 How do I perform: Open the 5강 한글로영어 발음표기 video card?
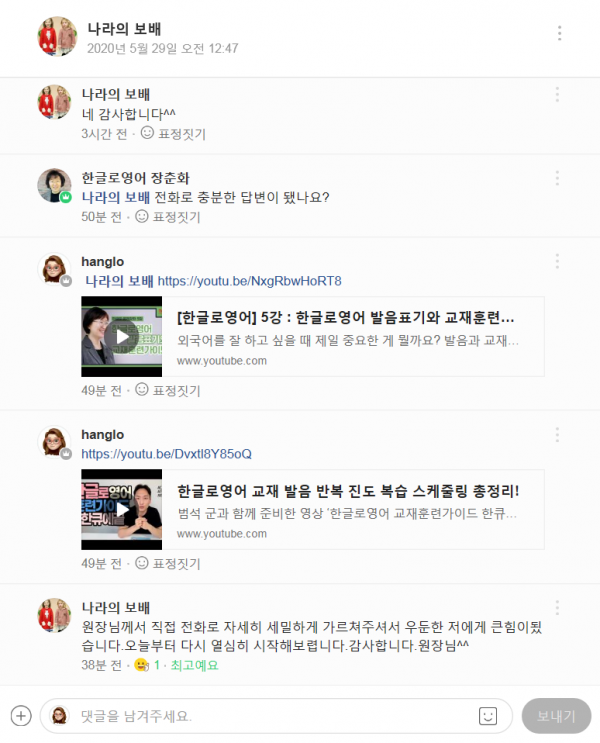[312, 336]
